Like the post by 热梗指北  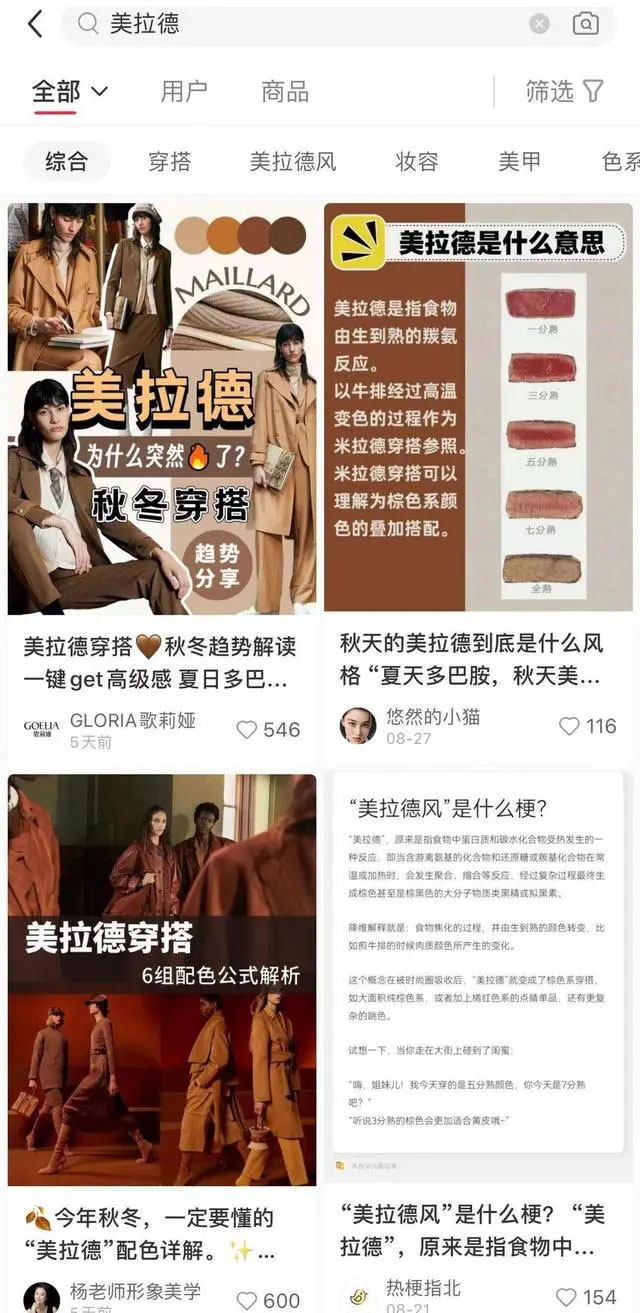point(565,1297)
